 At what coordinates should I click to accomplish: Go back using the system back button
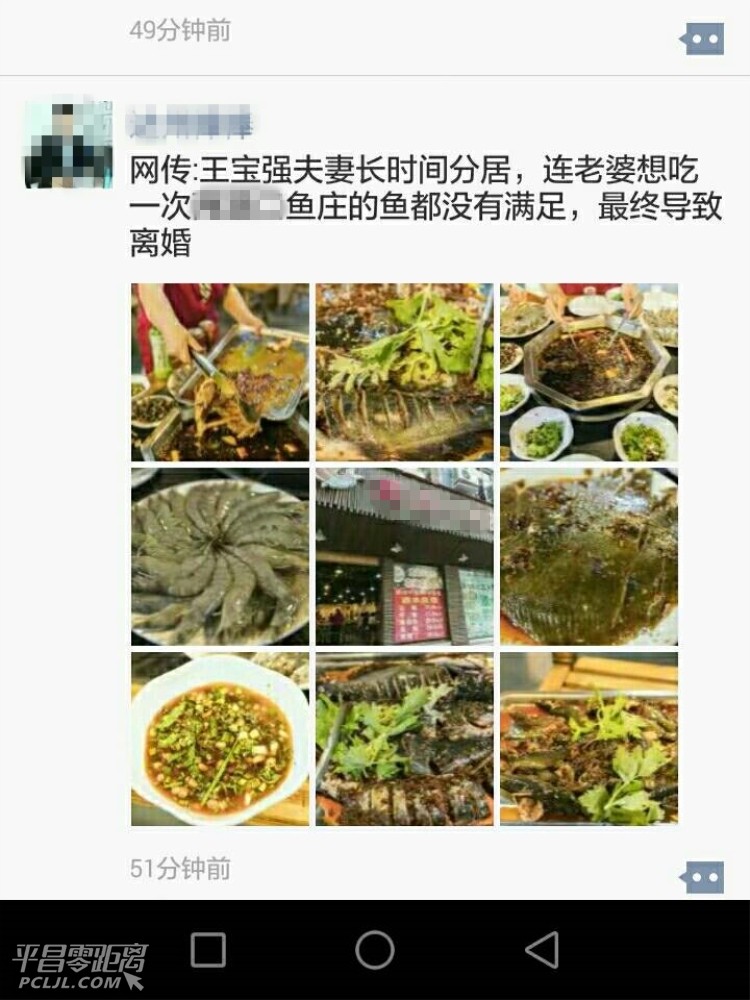pyautogui.click(x=541, y=949)
